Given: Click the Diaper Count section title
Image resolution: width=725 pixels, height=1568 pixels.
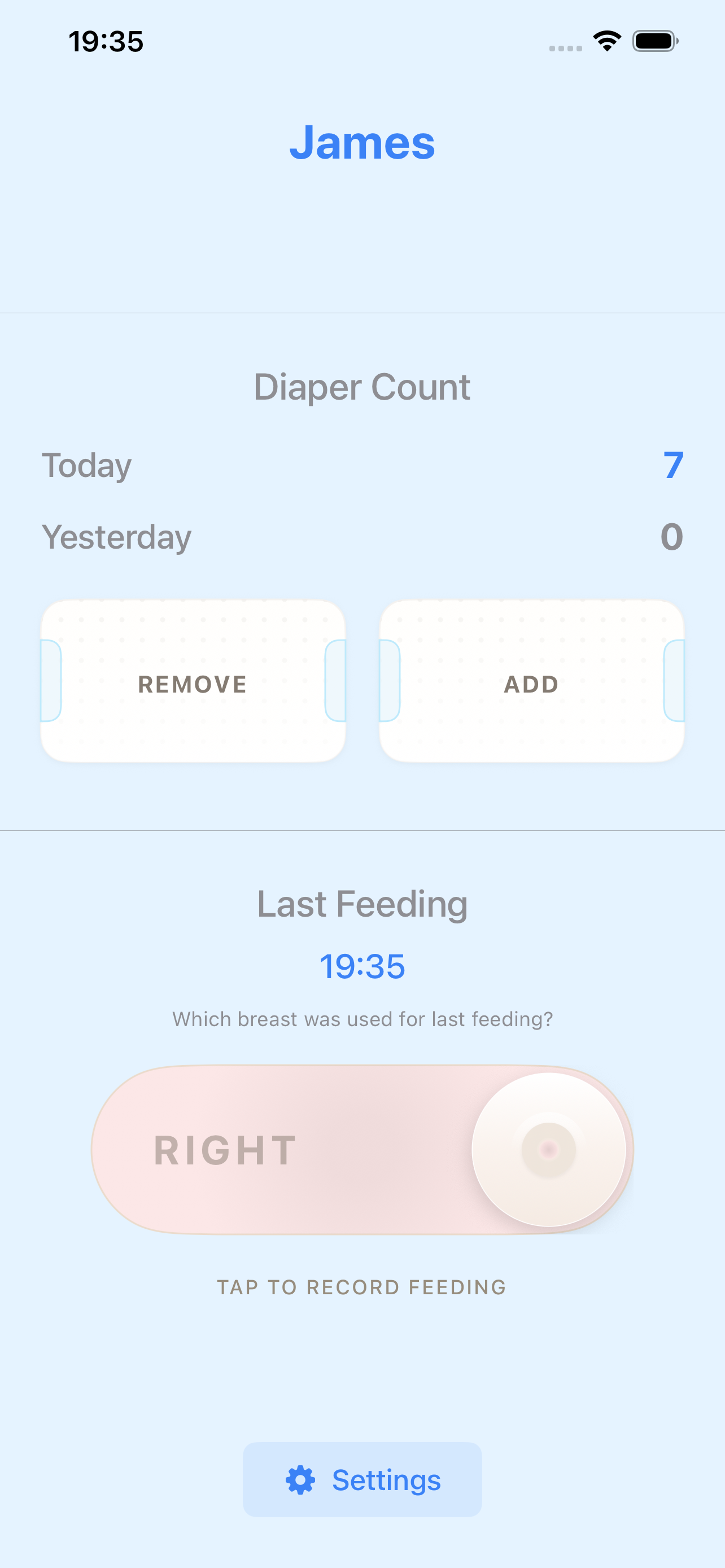Looking at the screenshot, I should [x=362, y=387].
